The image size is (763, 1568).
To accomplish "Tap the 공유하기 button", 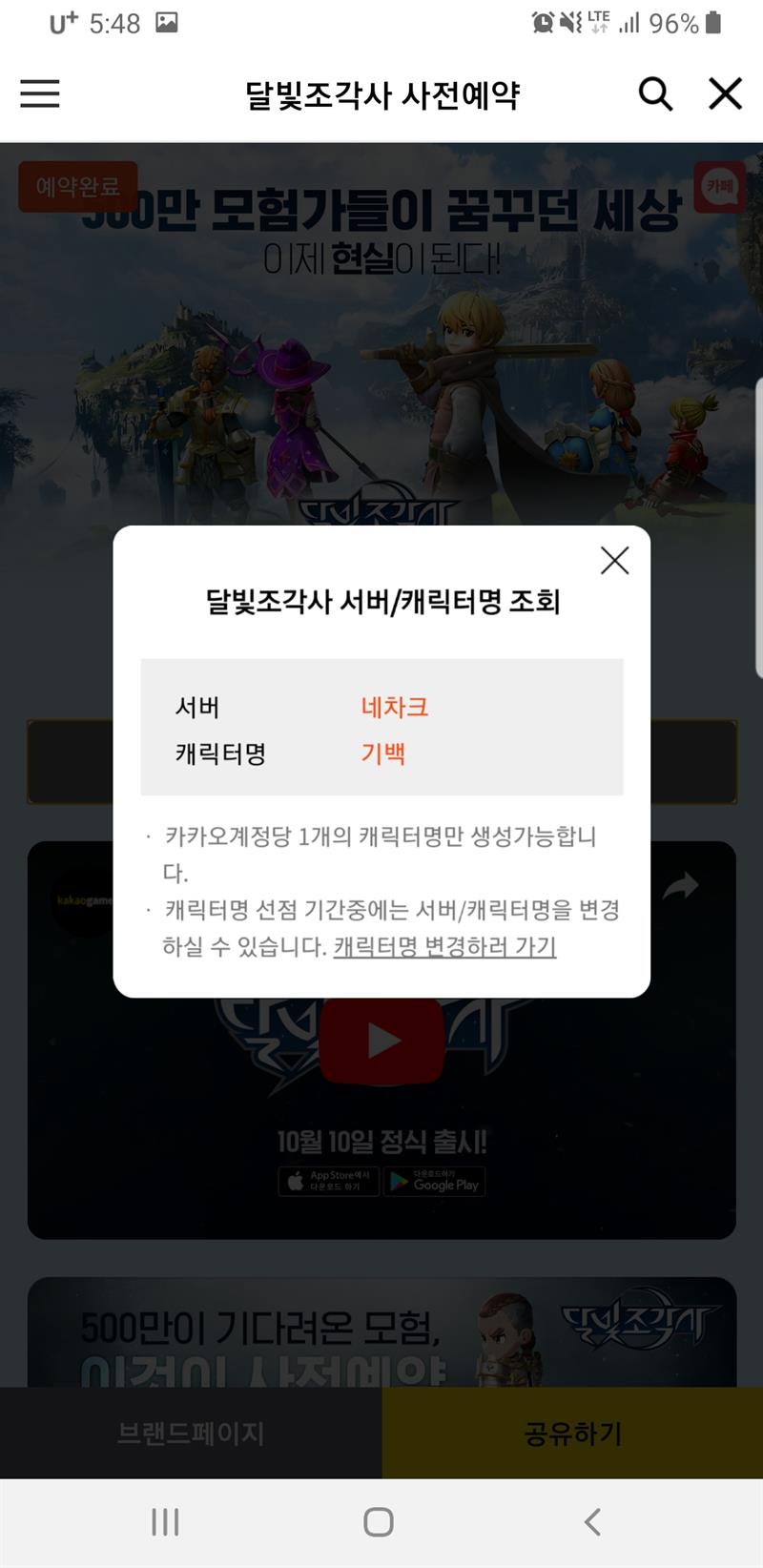I will click(x=572, y=1433).
